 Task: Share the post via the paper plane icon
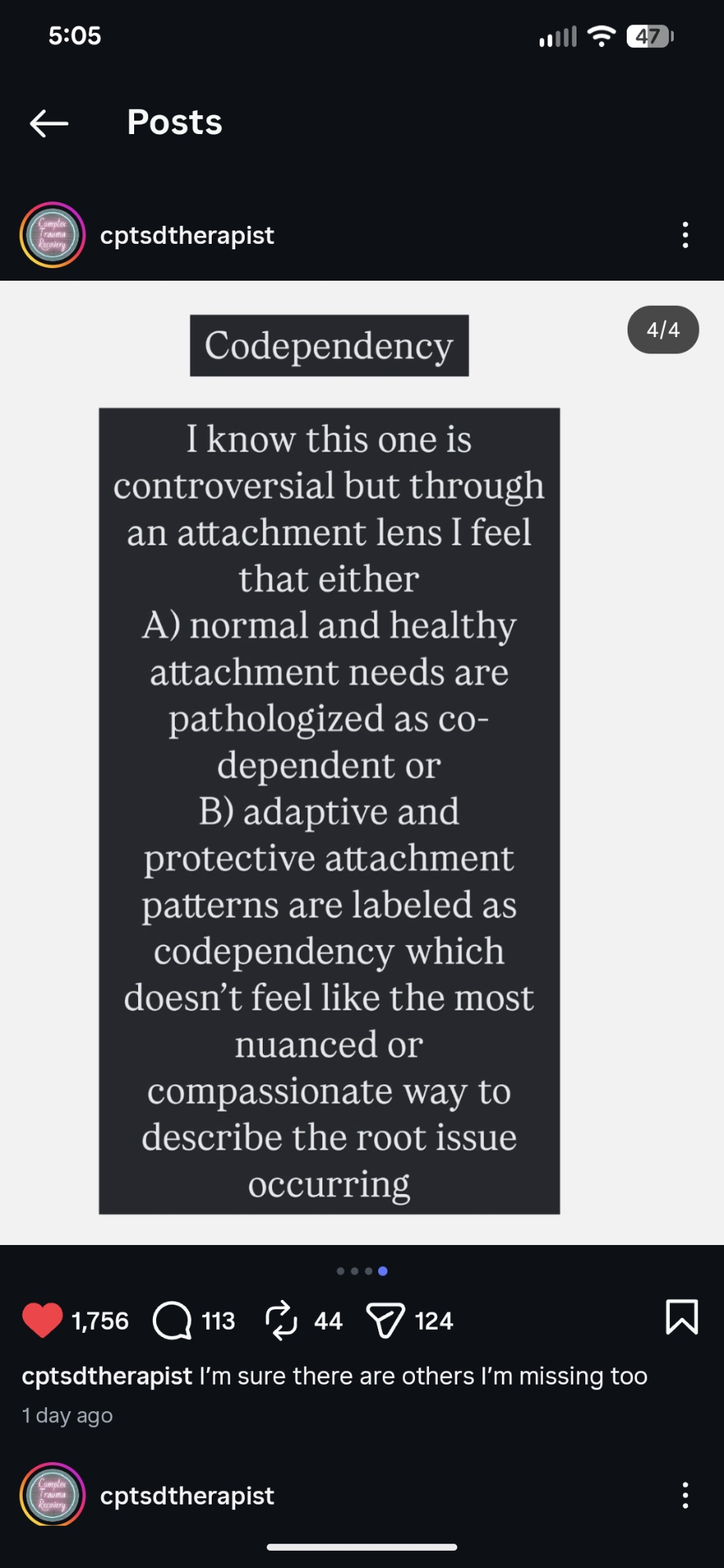point(385,1320)
